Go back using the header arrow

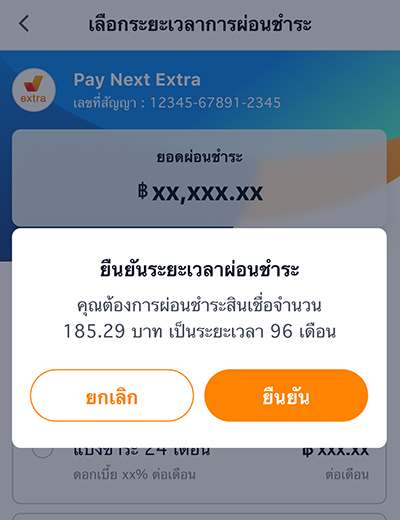click(24, 24)
